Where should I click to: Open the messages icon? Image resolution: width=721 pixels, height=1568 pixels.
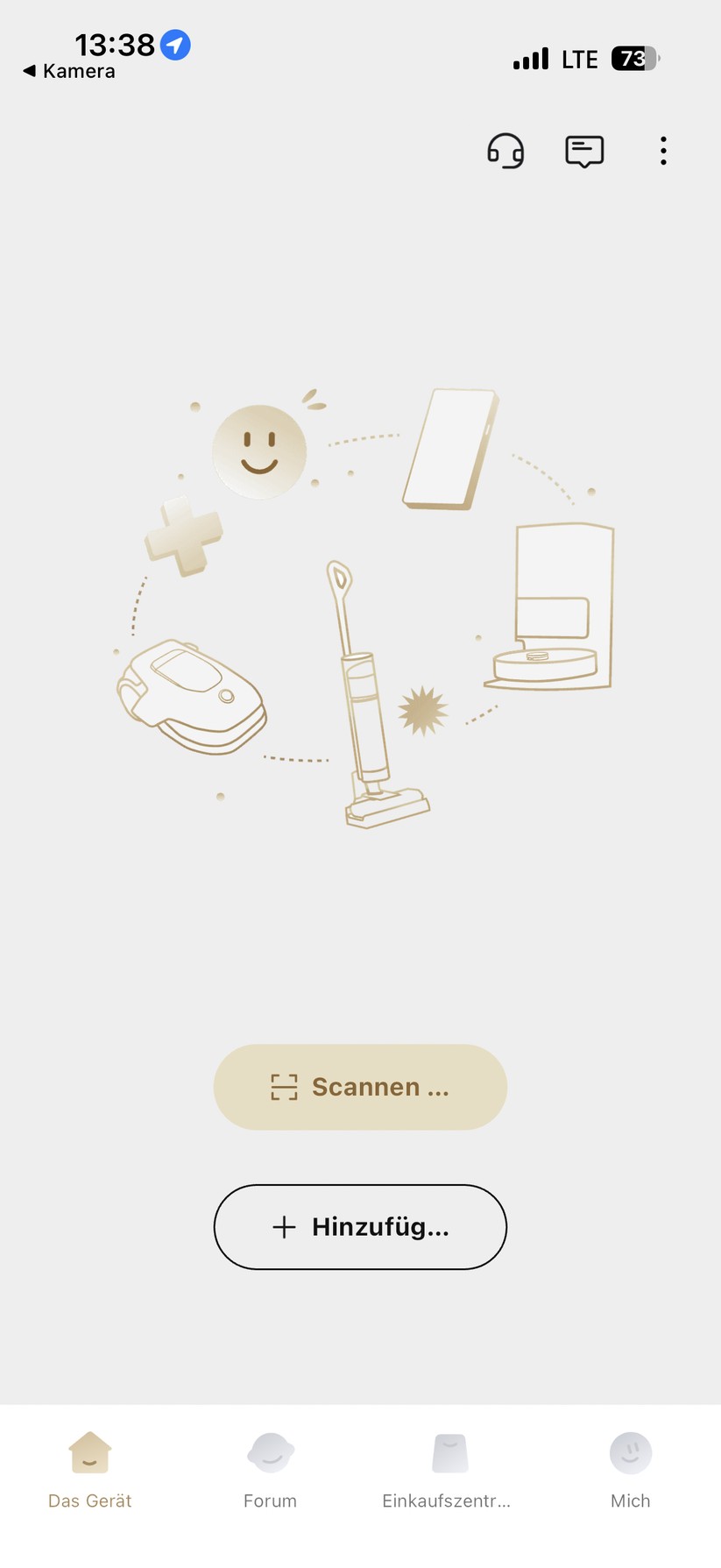(x=584, y=151)
